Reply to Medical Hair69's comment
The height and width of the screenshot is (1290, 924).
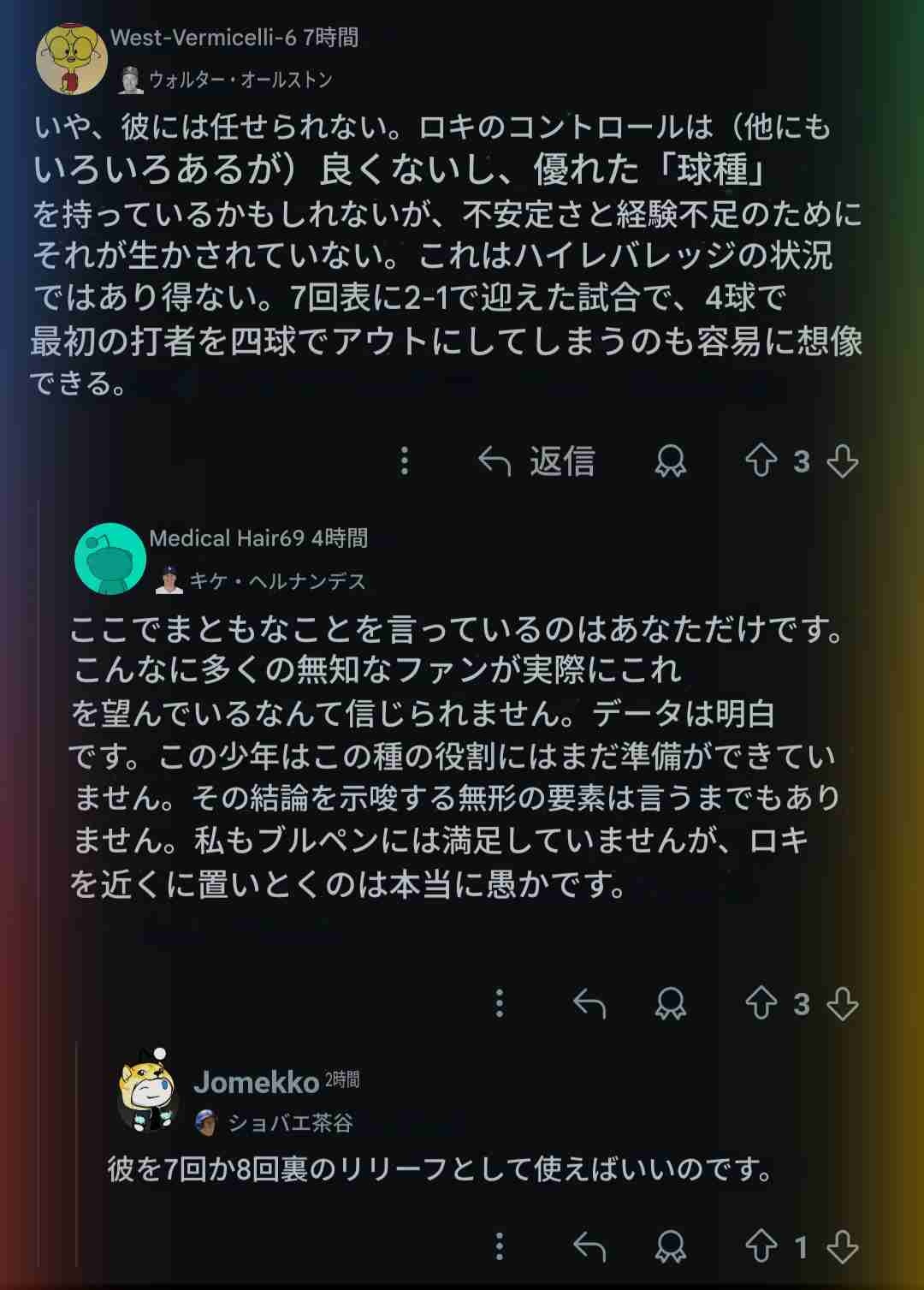tap(589, 1003)
